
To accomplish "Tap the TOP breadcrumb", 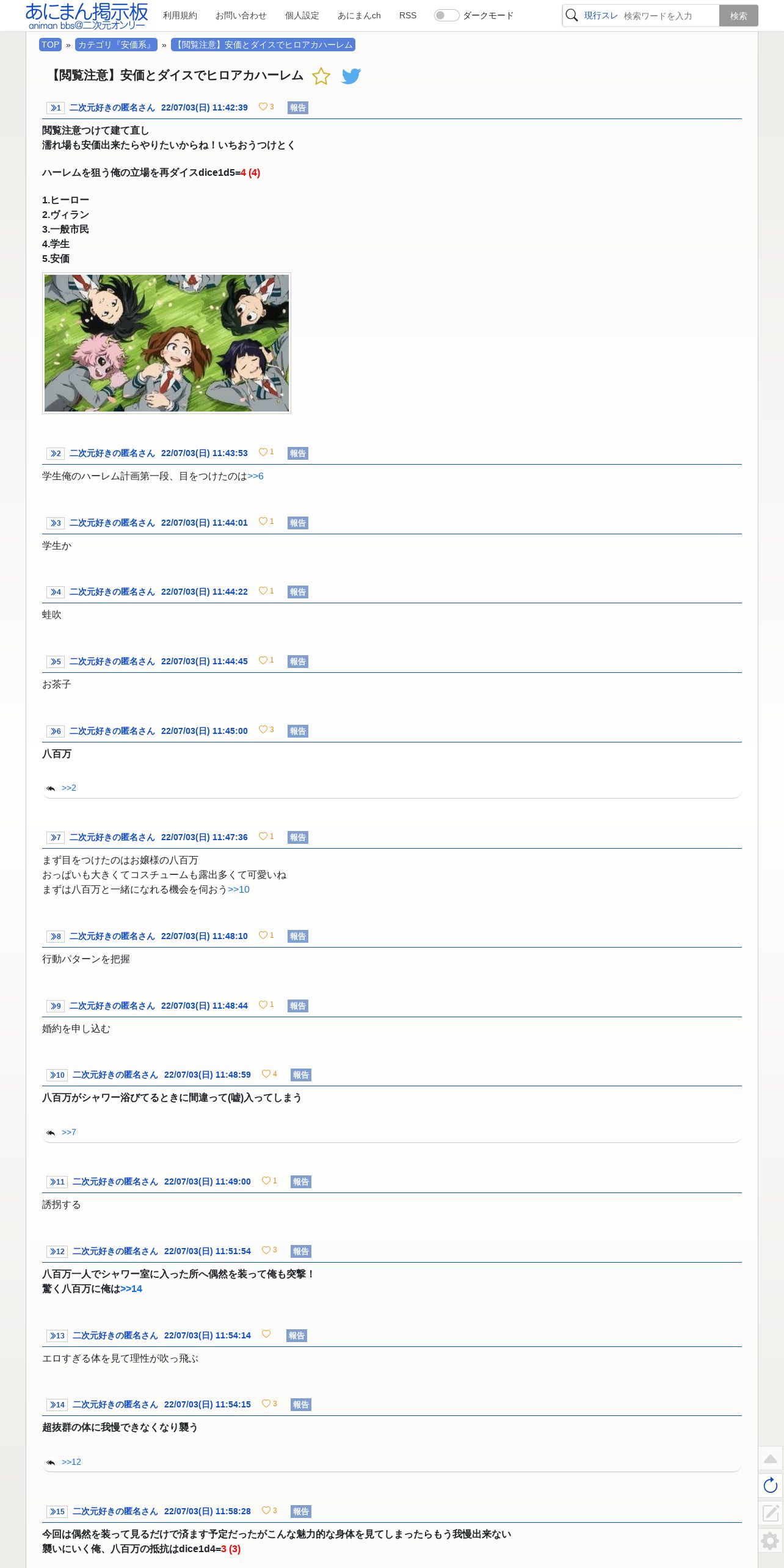I will [50, 45].
